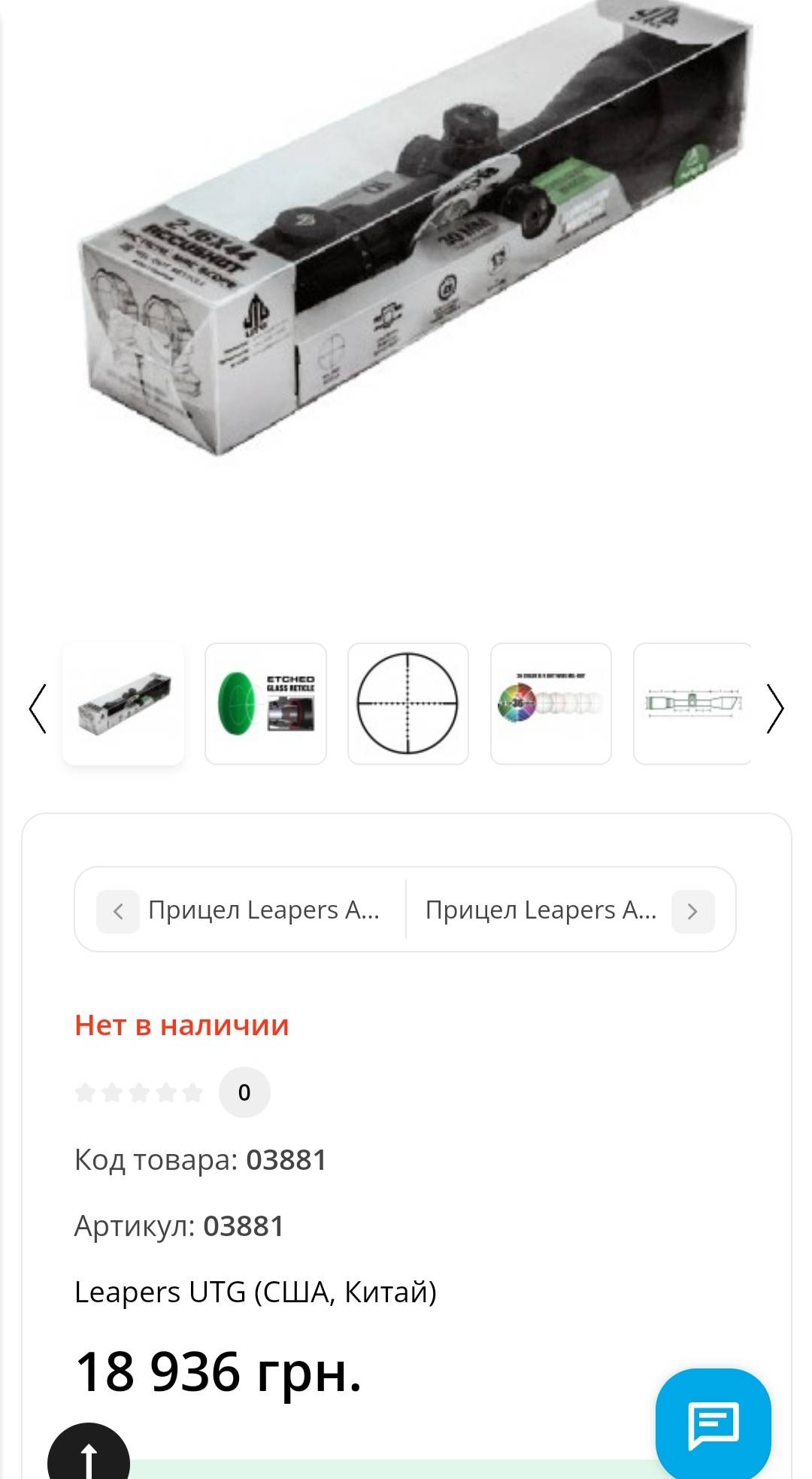Go to next product with right chevron
Screen dimensions: 812x1479
(692, 912)
